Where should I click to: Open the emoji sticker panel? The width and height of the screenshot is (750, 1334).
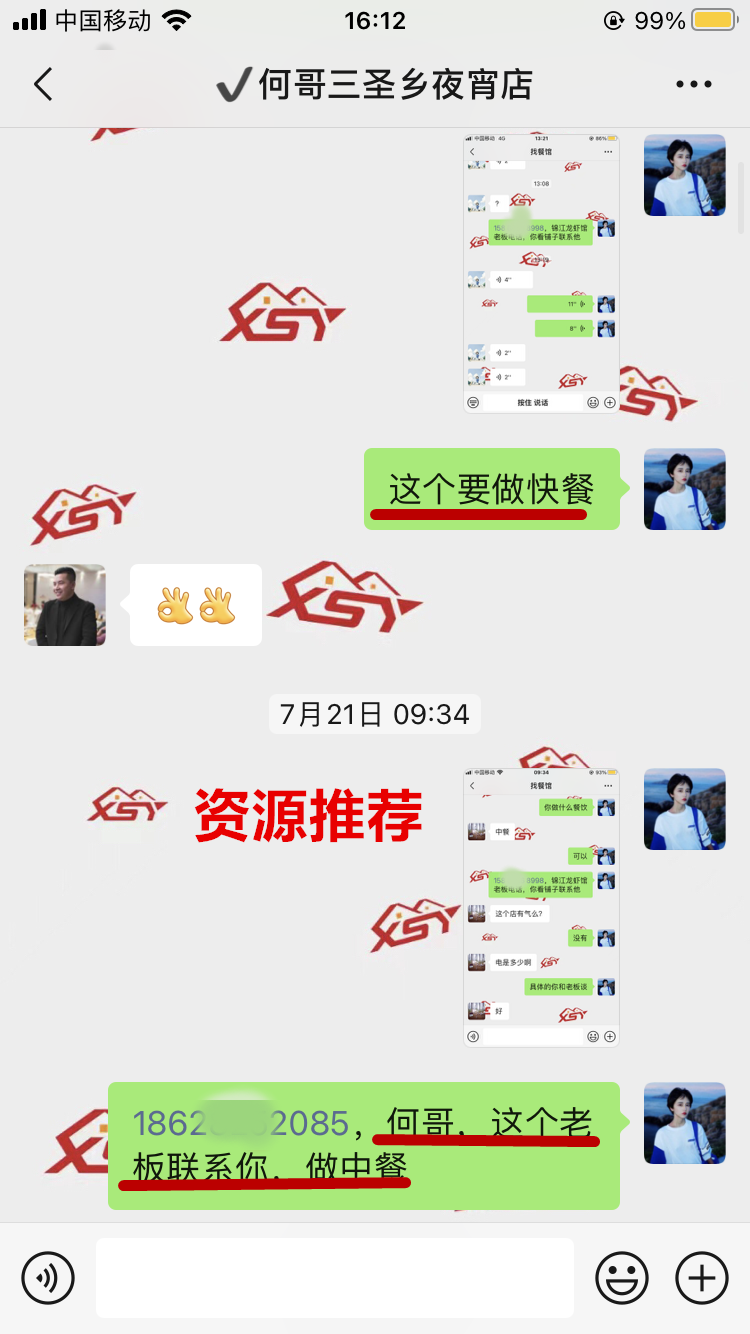click(621, 1278)
